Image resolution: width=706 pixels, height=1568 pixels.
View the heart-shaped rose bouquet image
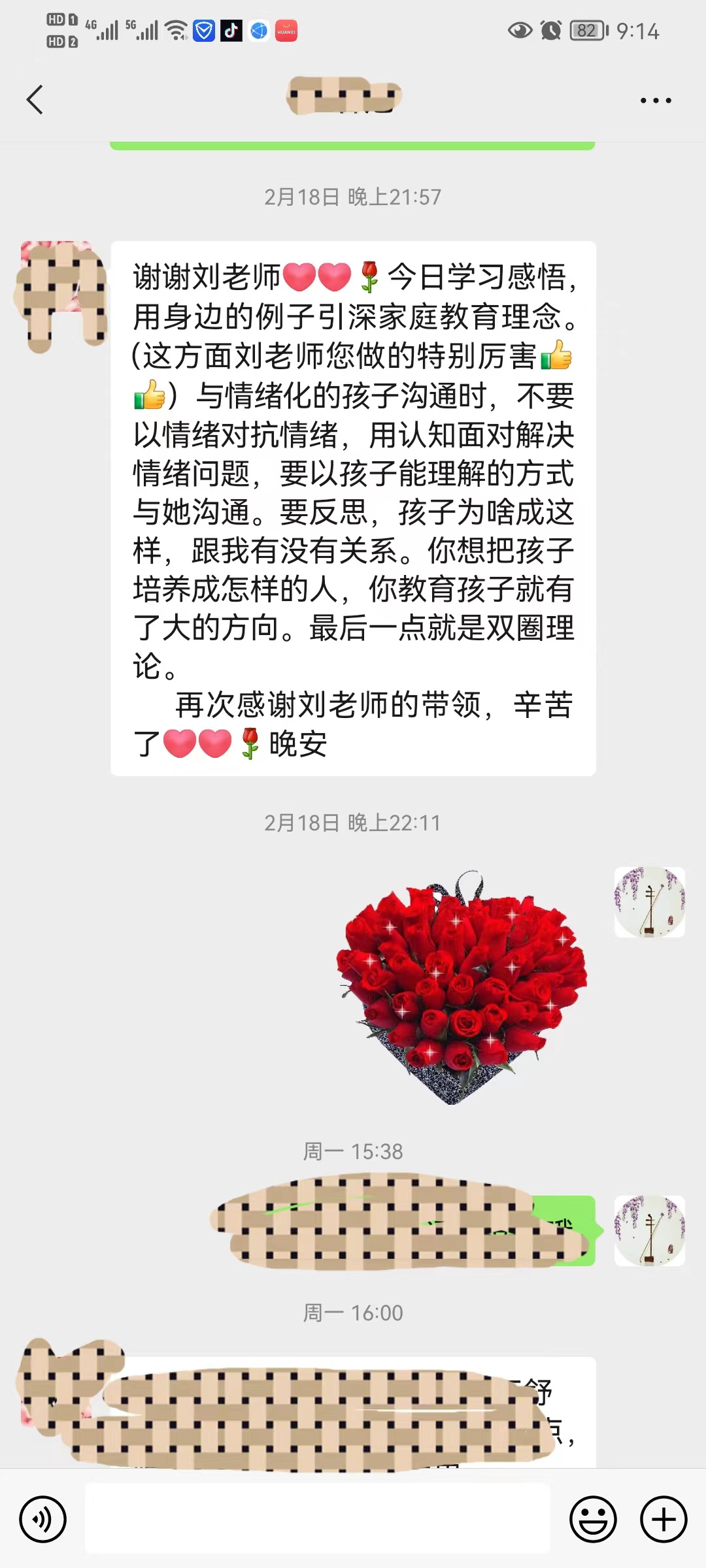pos(462,987)
